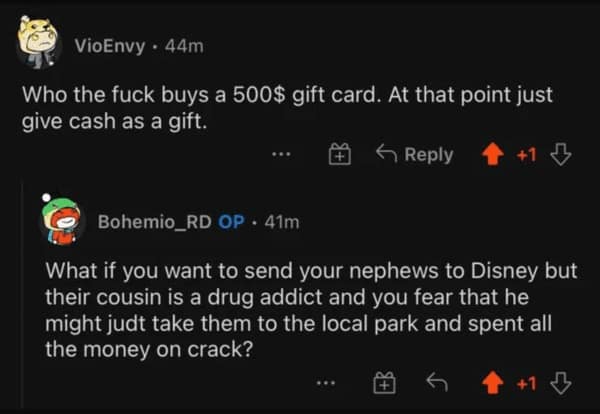Downvote VioEnvy's comment
This screenshot has width=600, height=414.
(x=561, y=155)
